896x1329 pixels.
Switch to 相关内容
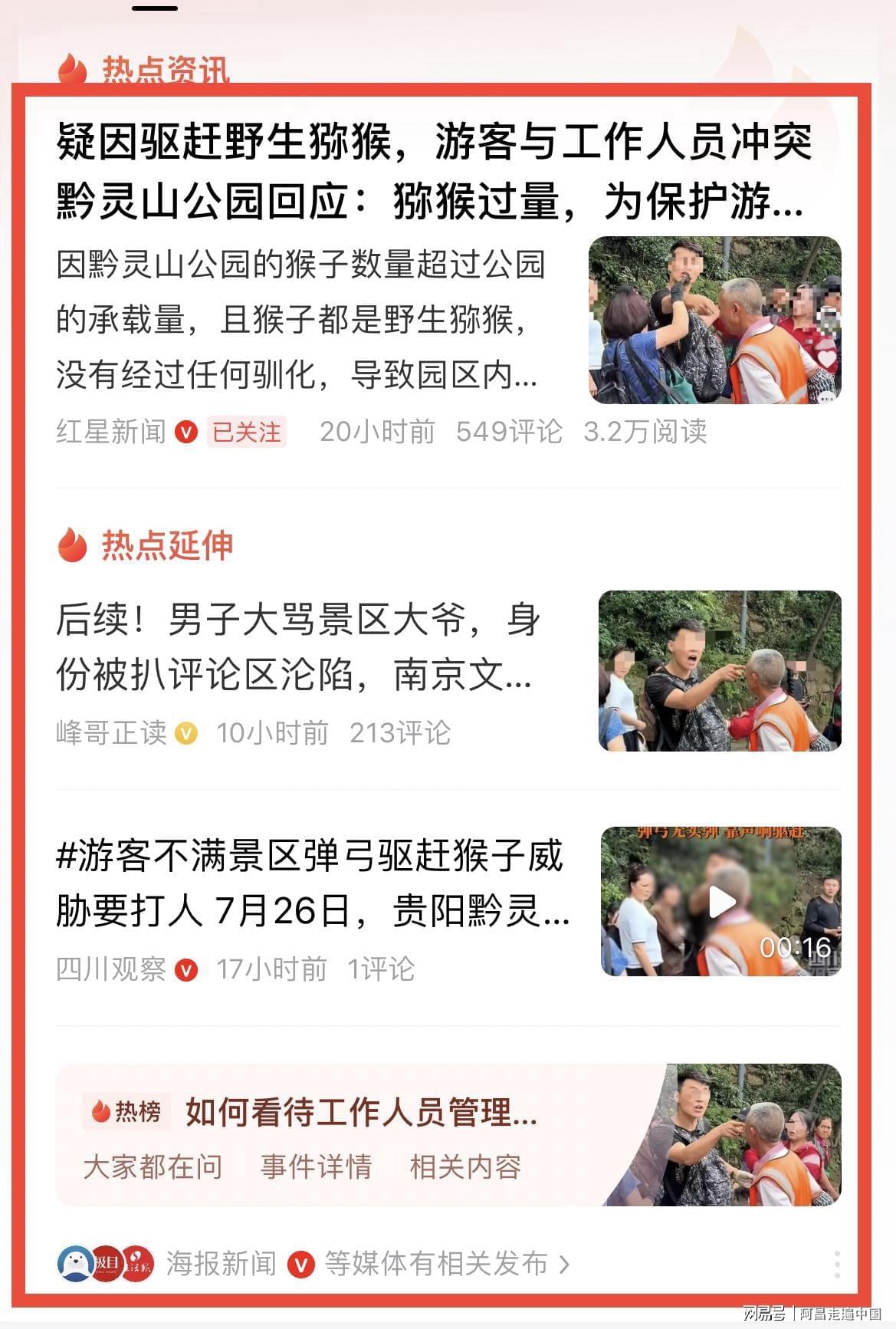pyautogui.click(x=465, y=1166)
